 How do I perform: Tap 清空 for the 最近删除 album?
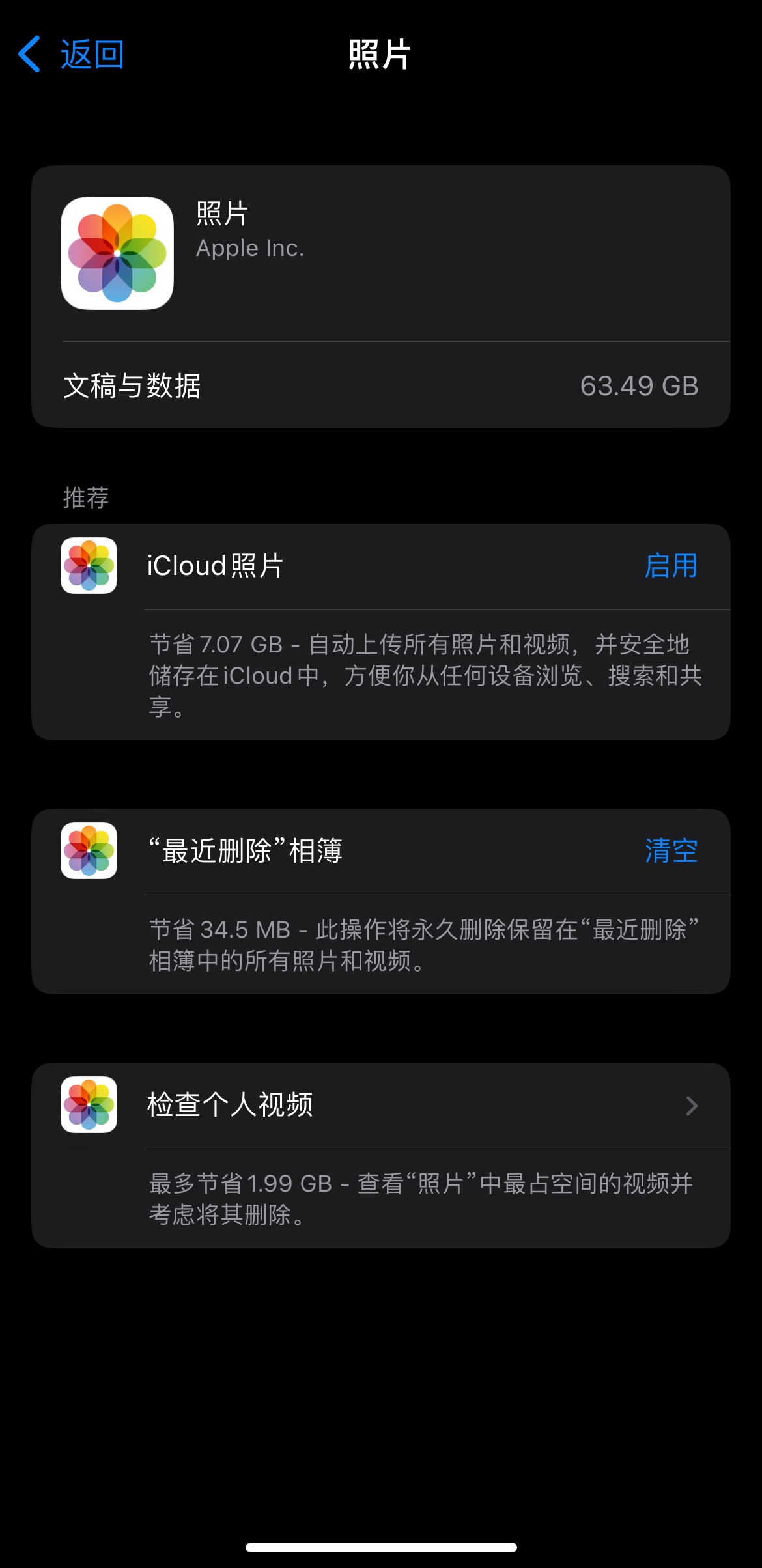click(x=671, y=850)
